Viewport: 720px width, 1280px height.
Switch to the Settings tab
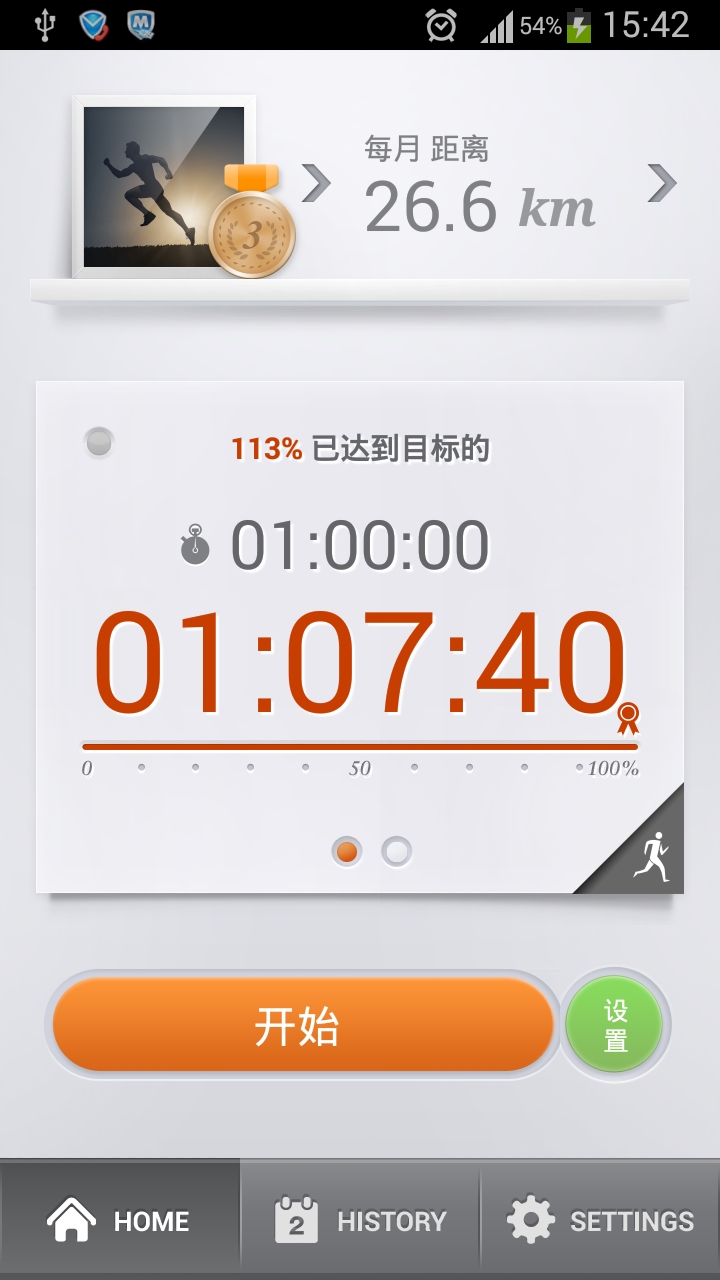[600, 1220]
